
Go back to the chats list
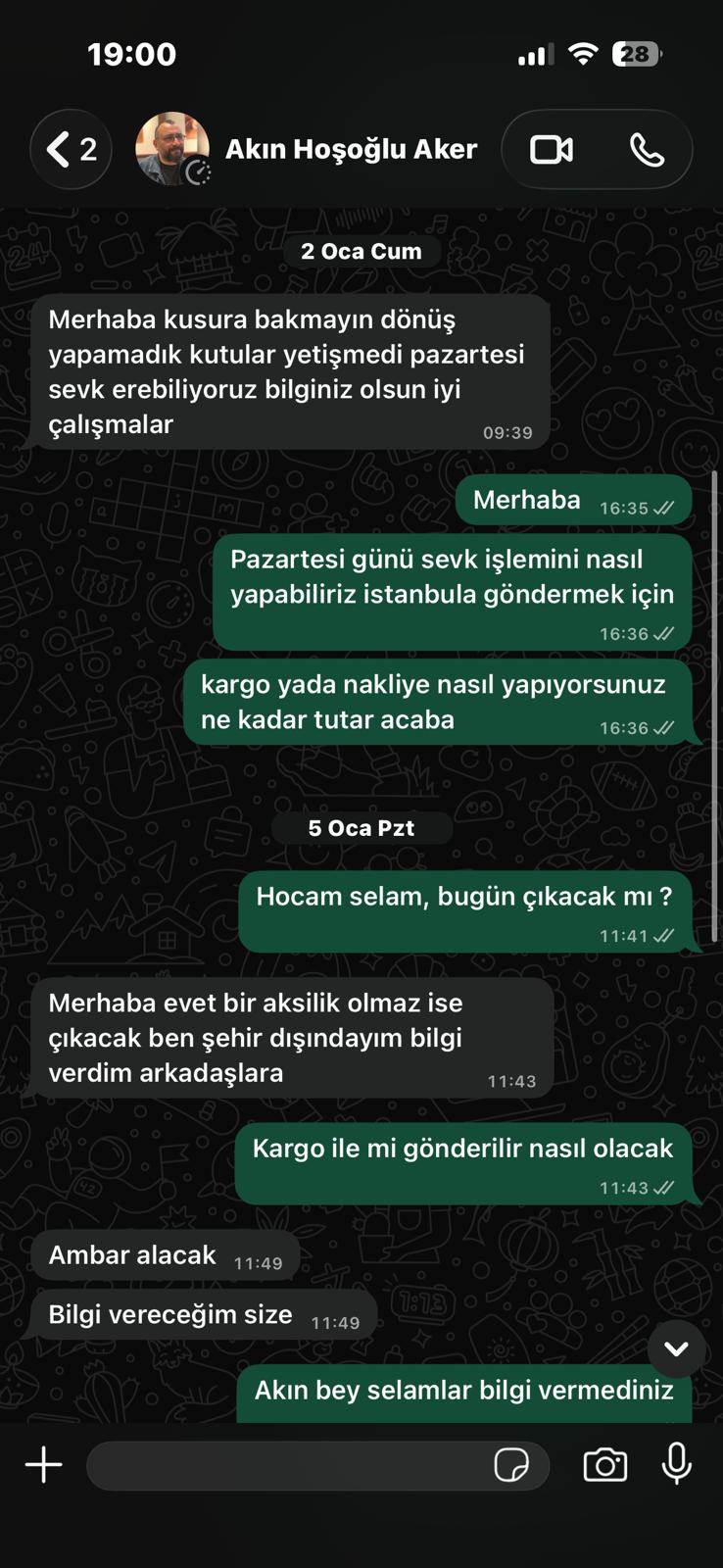click(x=71, y=149)
